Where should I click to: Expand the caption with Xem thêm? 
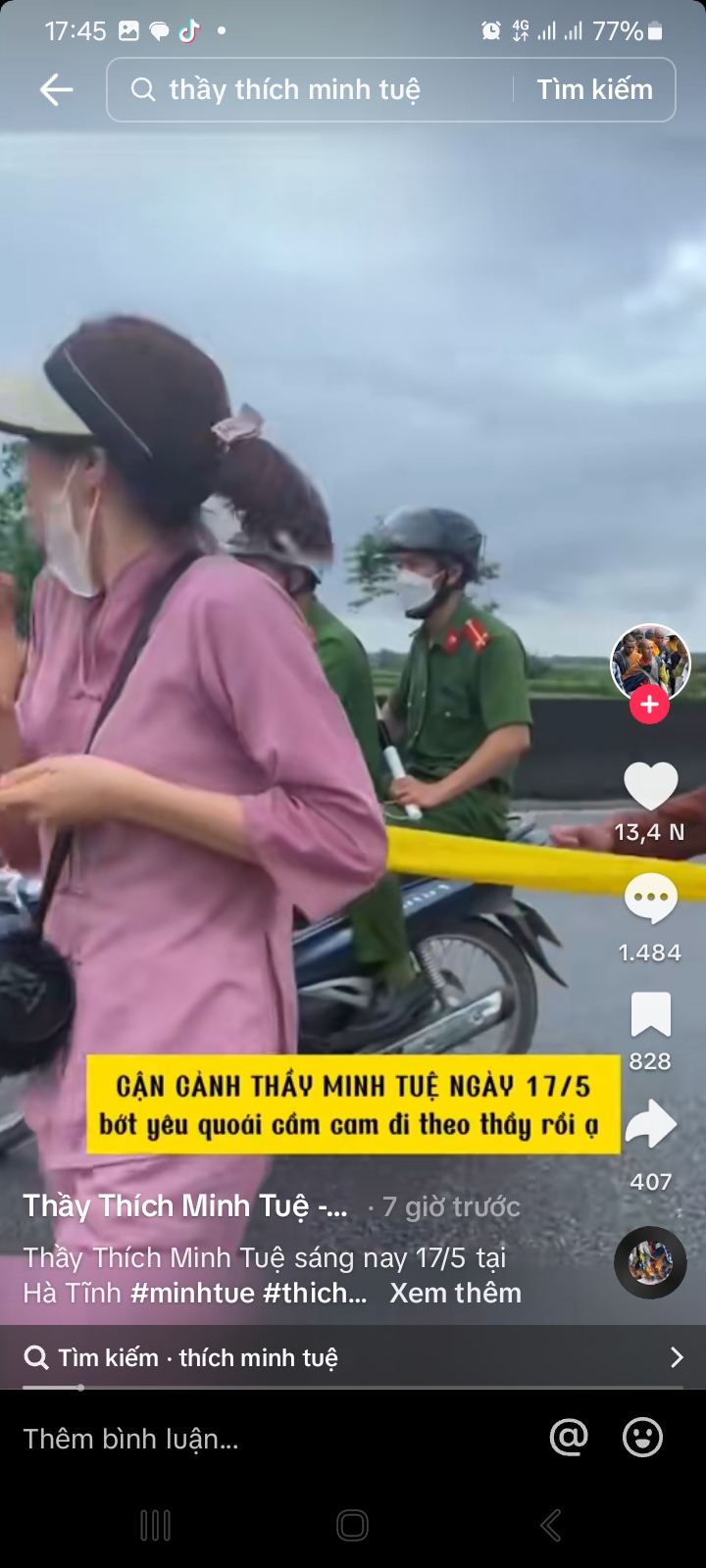click(x=455, y=1293)
